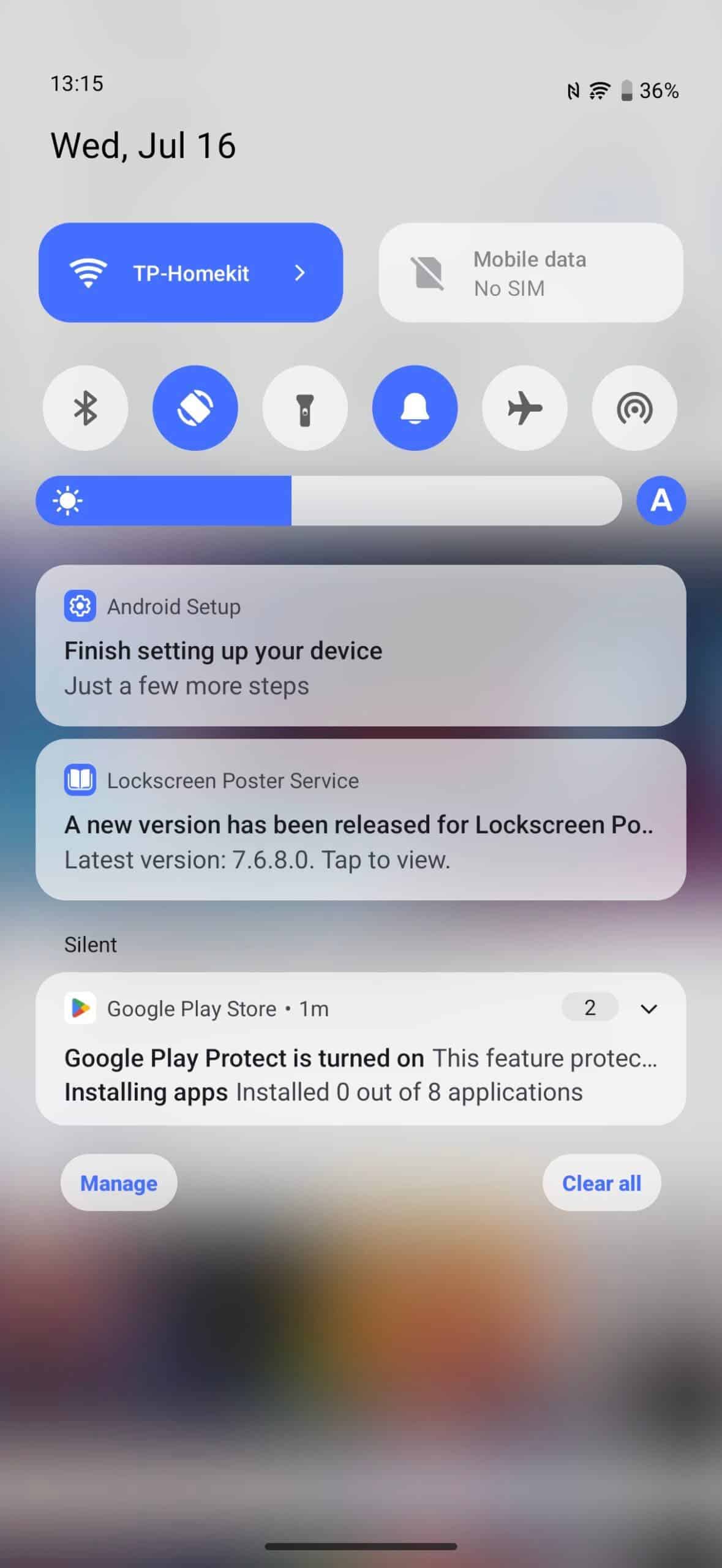
Task: Open the Android Setup notification
Action: click(x=361, y=646)
